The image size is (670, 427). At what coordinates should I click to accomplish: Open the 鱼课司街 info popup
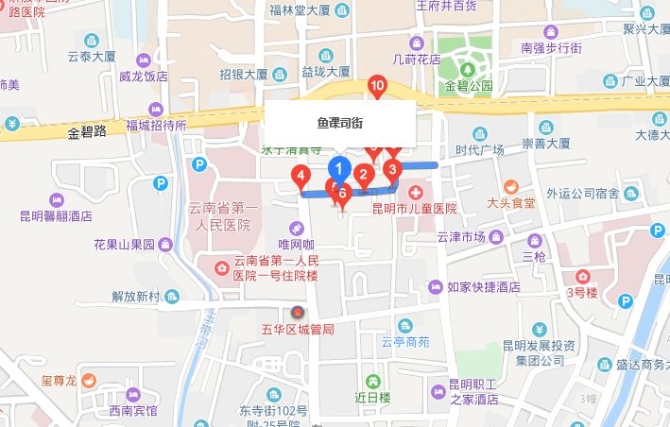(340, 123)
